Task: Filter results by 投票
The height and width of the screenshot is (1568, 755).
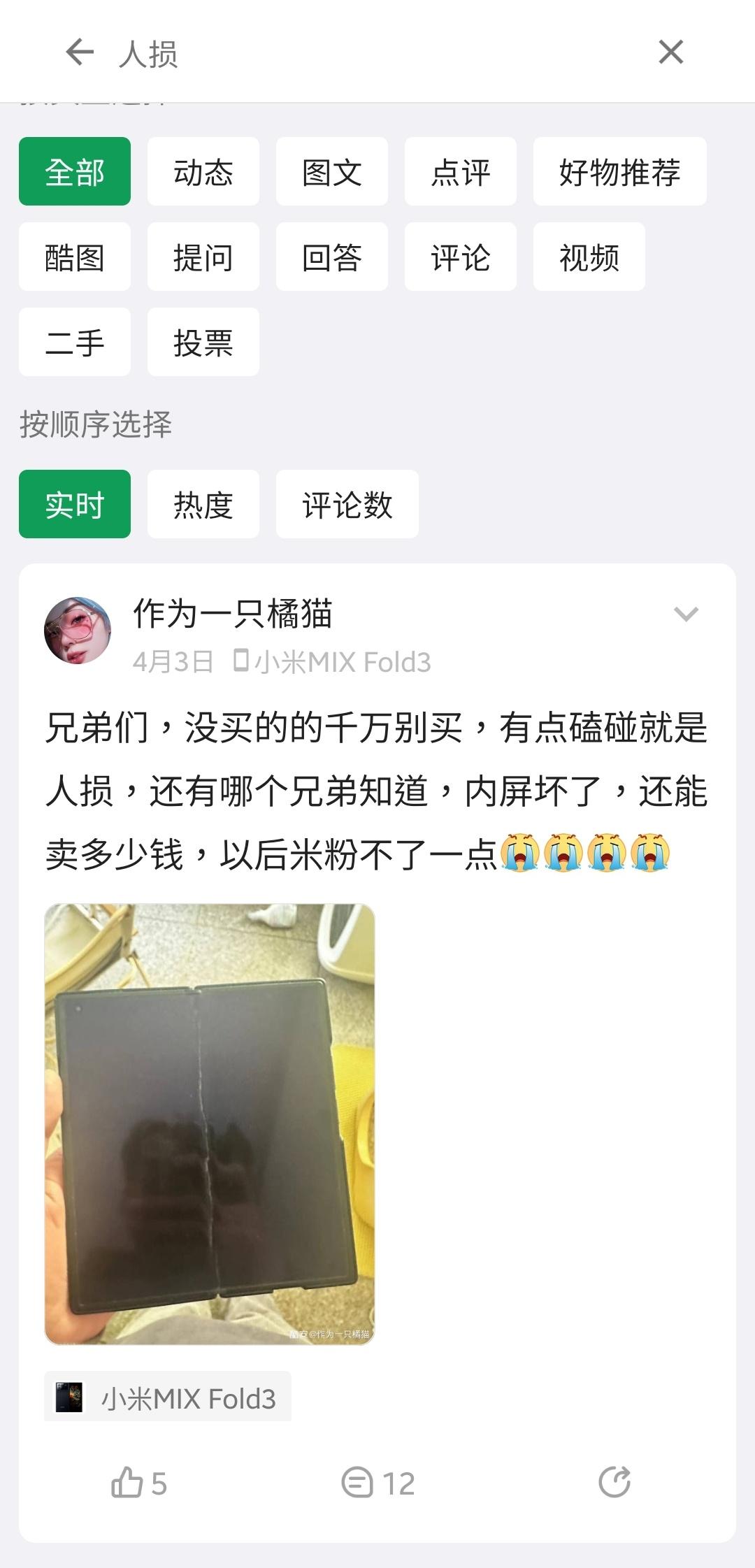Action: pyautogui.click(x=203, y=343)
